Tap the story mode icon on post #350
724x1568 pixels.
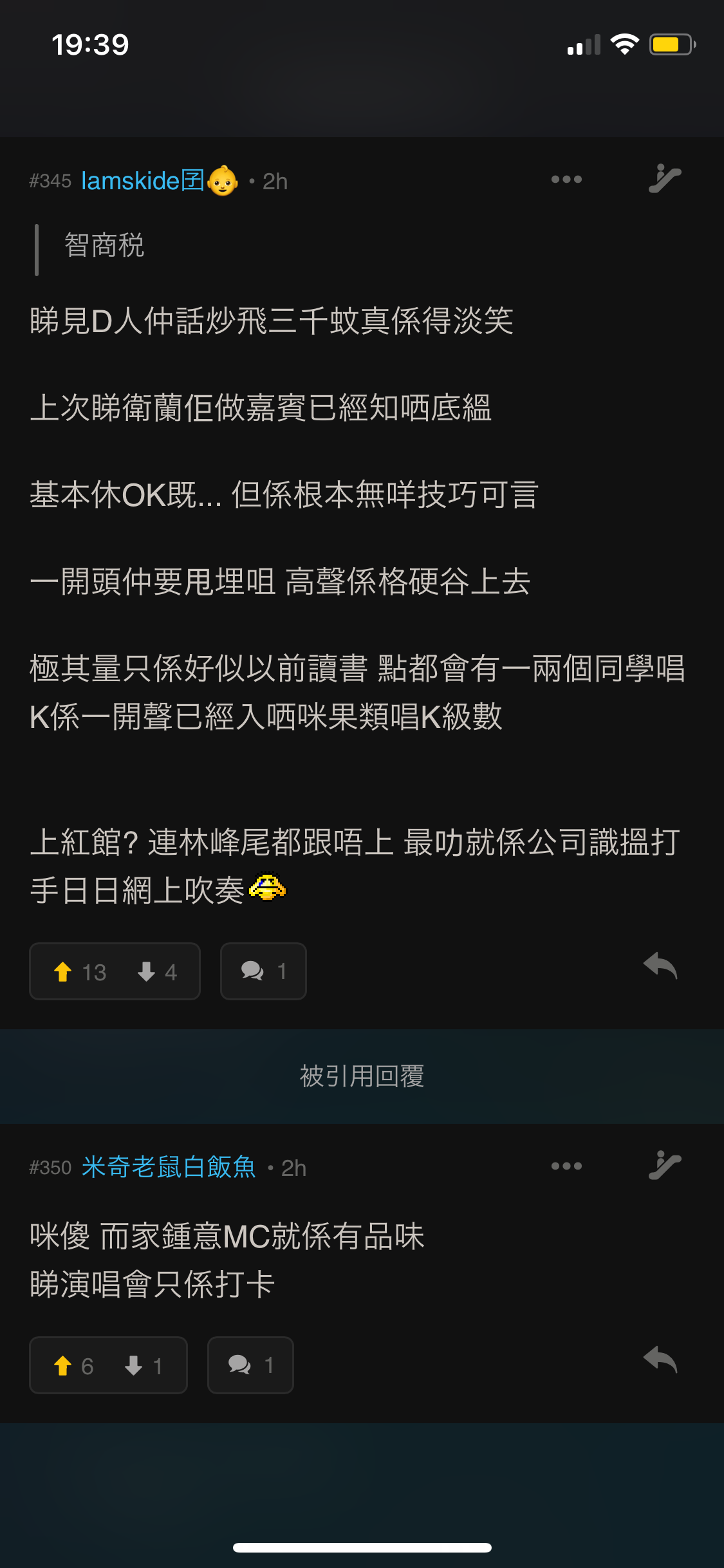[x=664, y=1166]
